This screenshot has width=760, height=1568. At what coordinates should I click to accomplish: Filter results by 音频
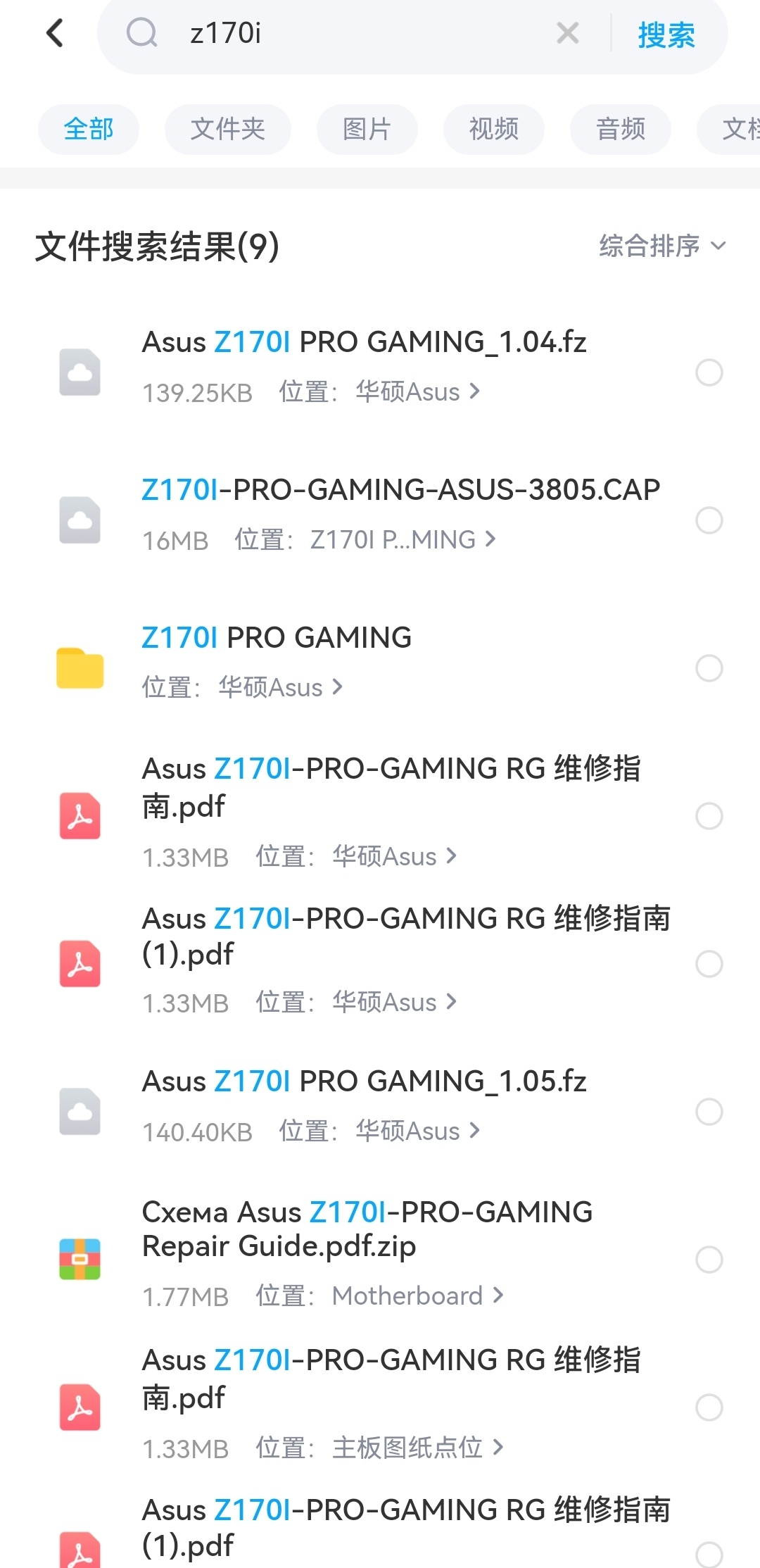tap(620, 130)
